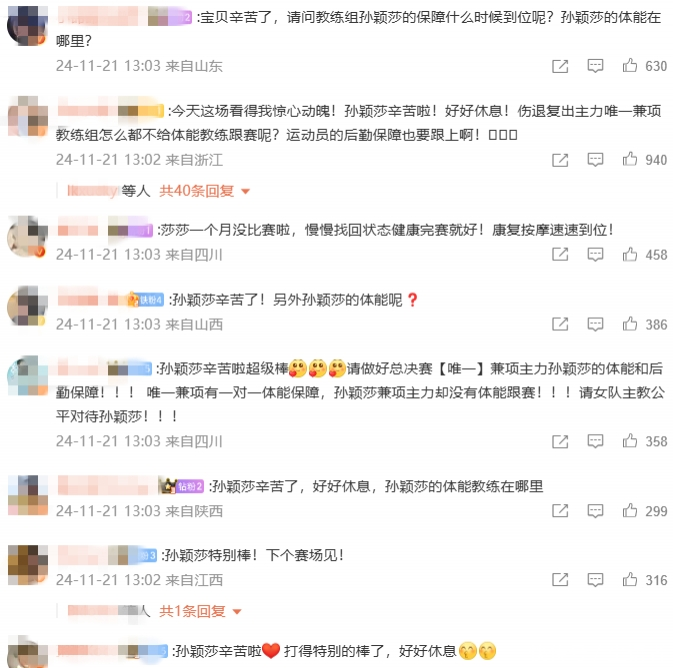
Task: Share the comment from 江西
Action: tap(560, 580)
